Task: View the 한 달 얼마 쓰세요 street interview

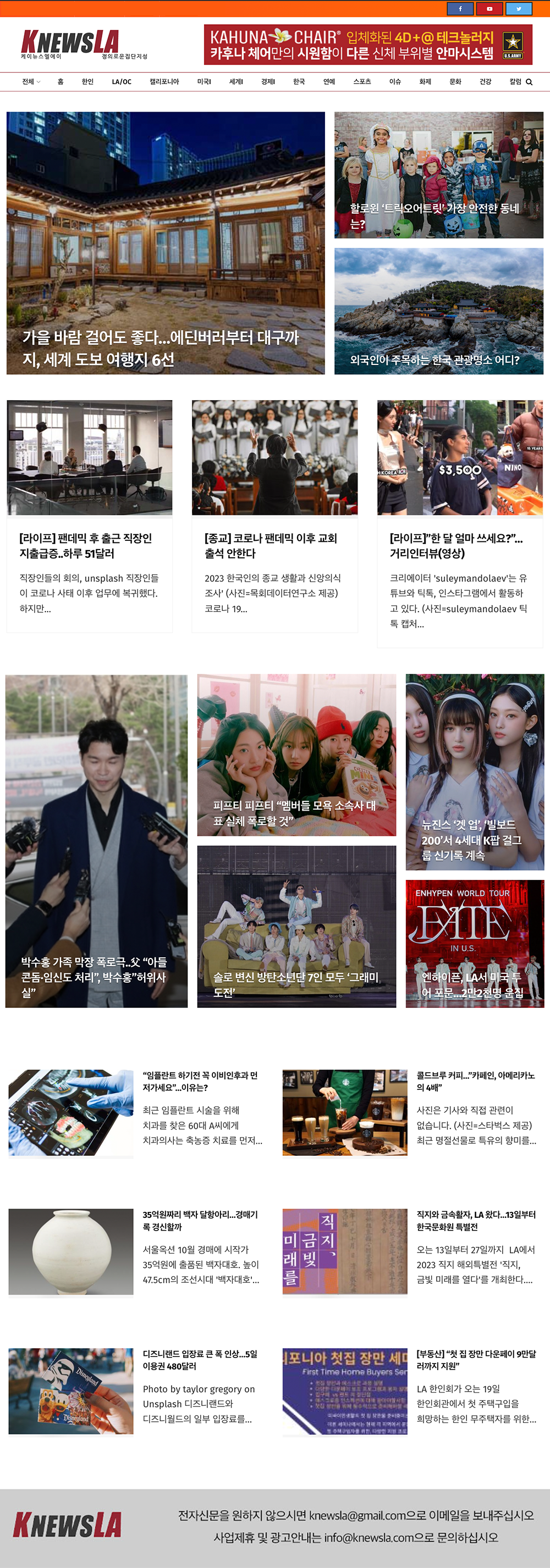Action: click(455, 545)
